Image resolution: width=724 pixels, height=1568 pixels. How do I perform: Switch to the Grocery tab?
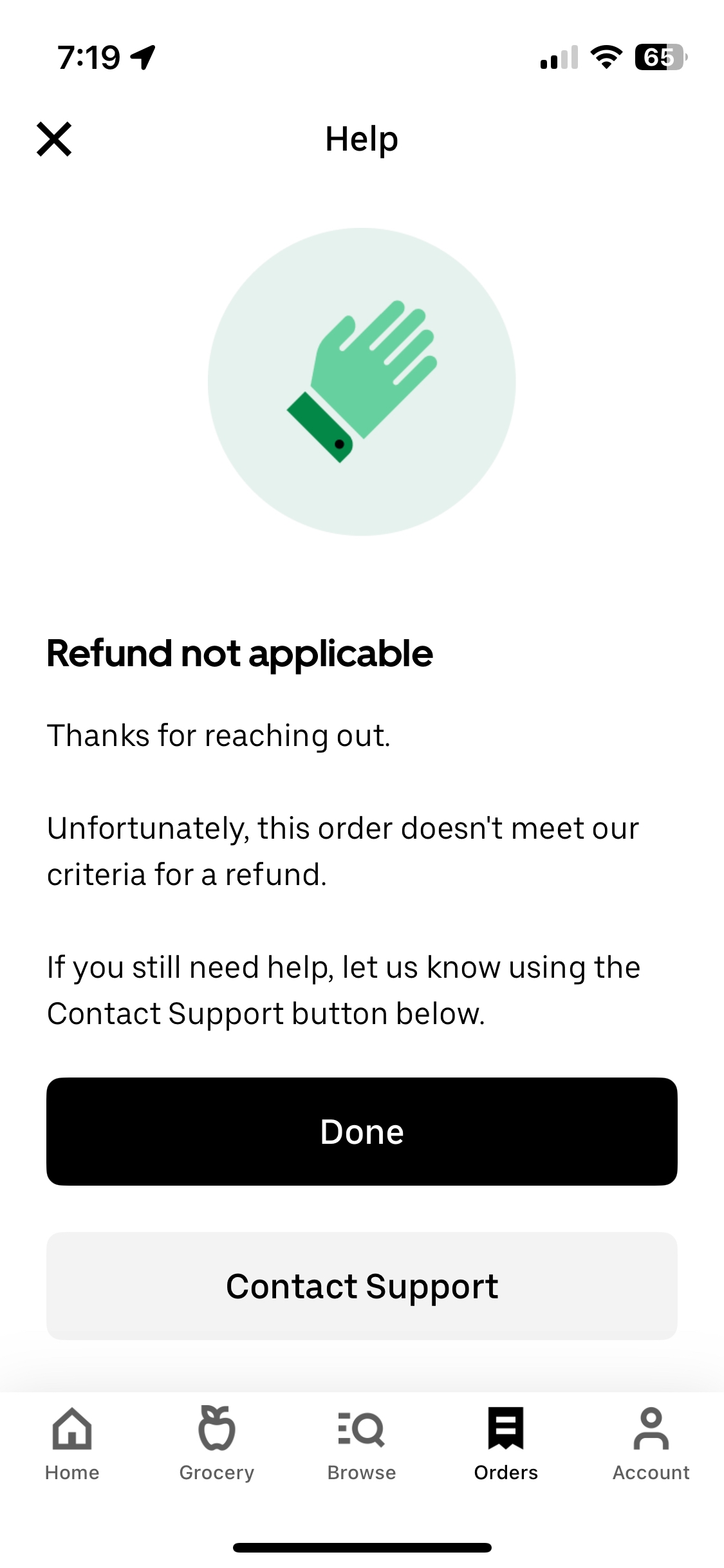coord(217,1444)
